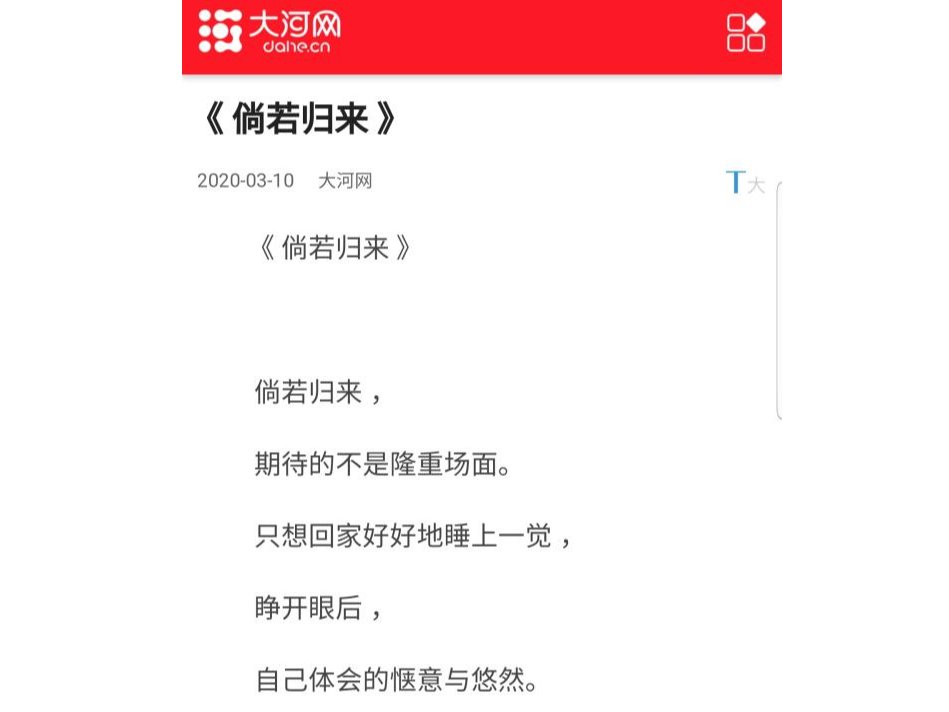The height and width of the screenshot is (712, 949).
Task: Open the grid menu icon in header
Action: [745, 32]
